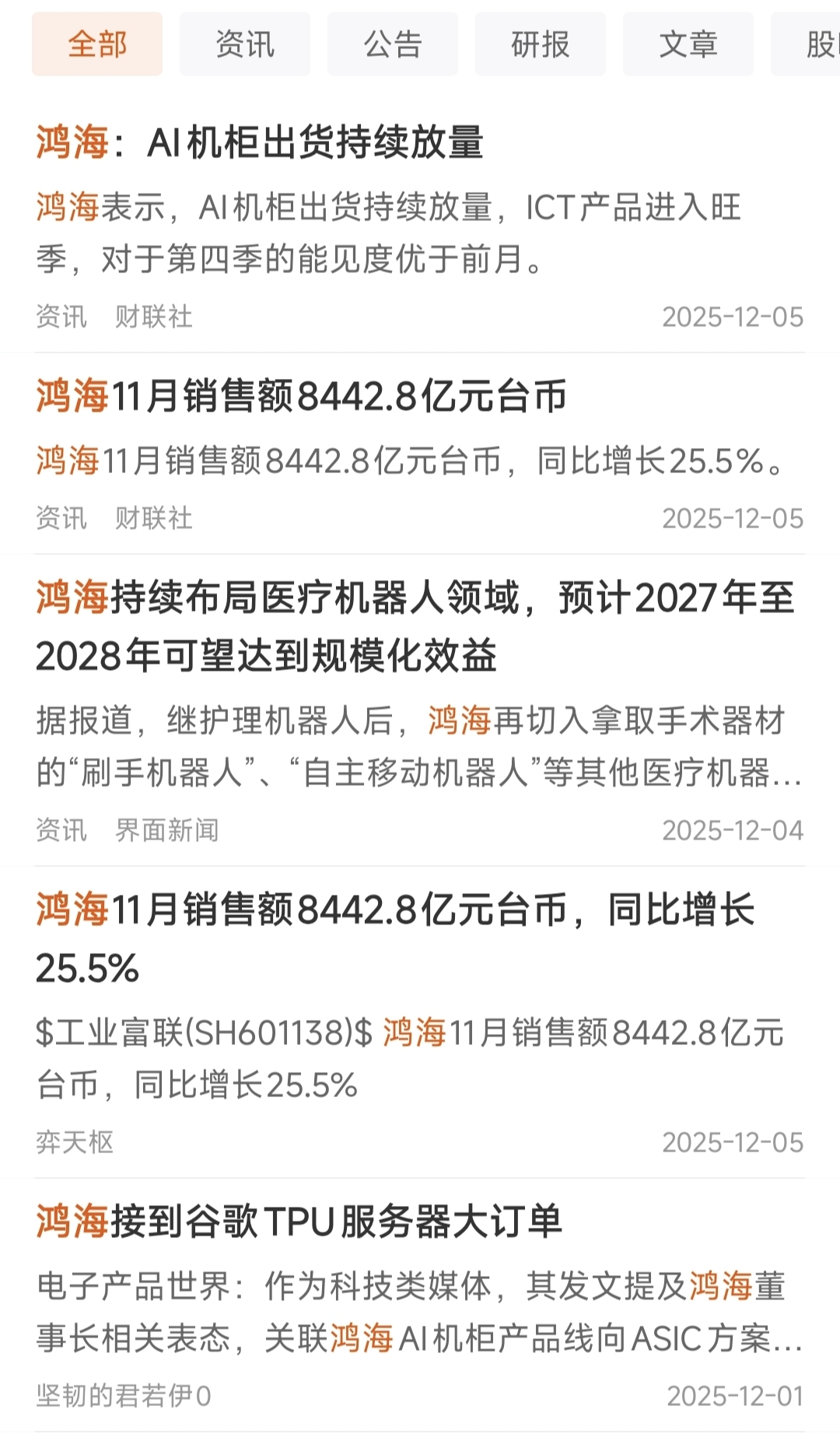Open the 财联社 news 鸿海11月销售额8442.8亿元台币
This screenshot has width=840, height=1441.
click(302, 396)
